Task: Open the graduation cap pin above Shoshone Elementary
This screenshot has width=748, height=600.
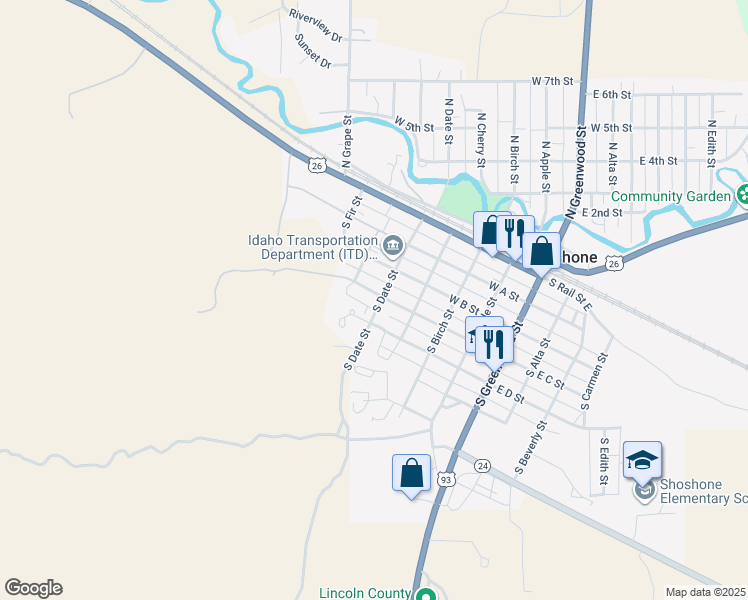Action: [x=642, y=461]
